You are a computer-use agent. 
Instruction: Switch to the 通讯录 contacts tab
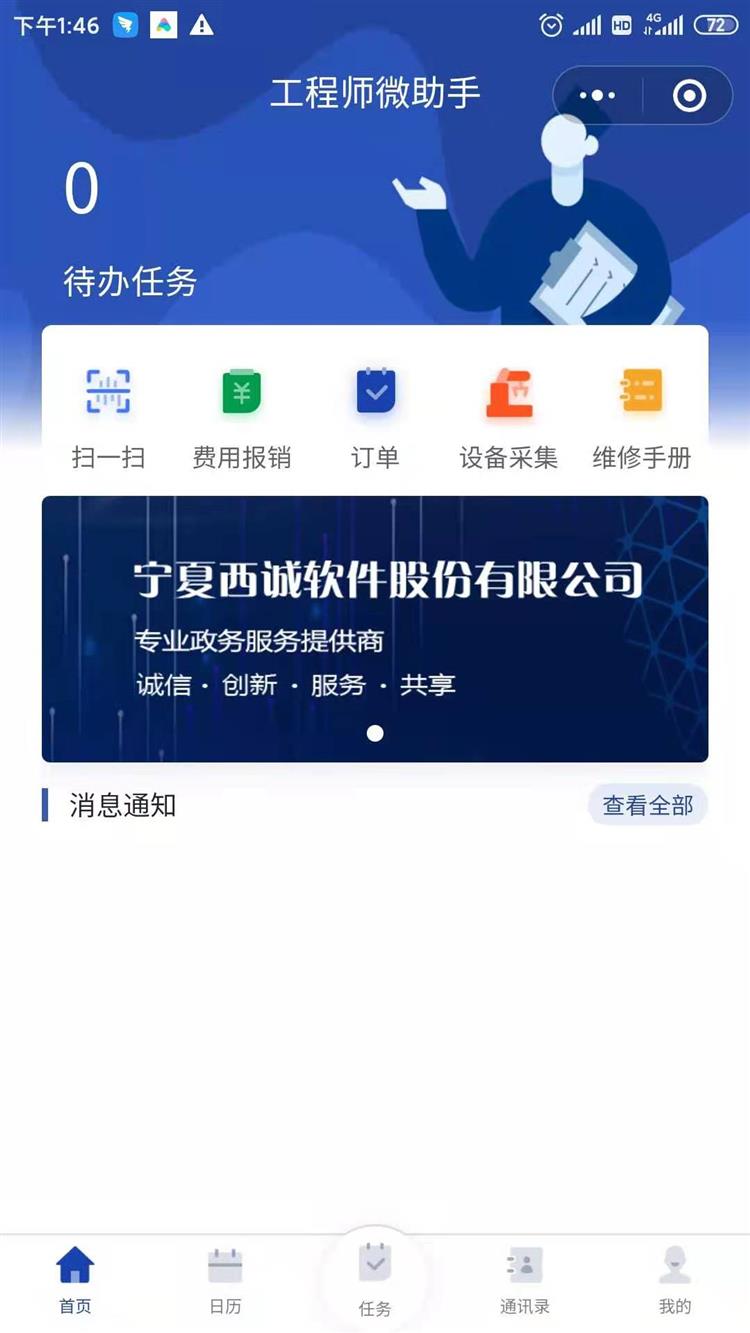click(525, 1280)
